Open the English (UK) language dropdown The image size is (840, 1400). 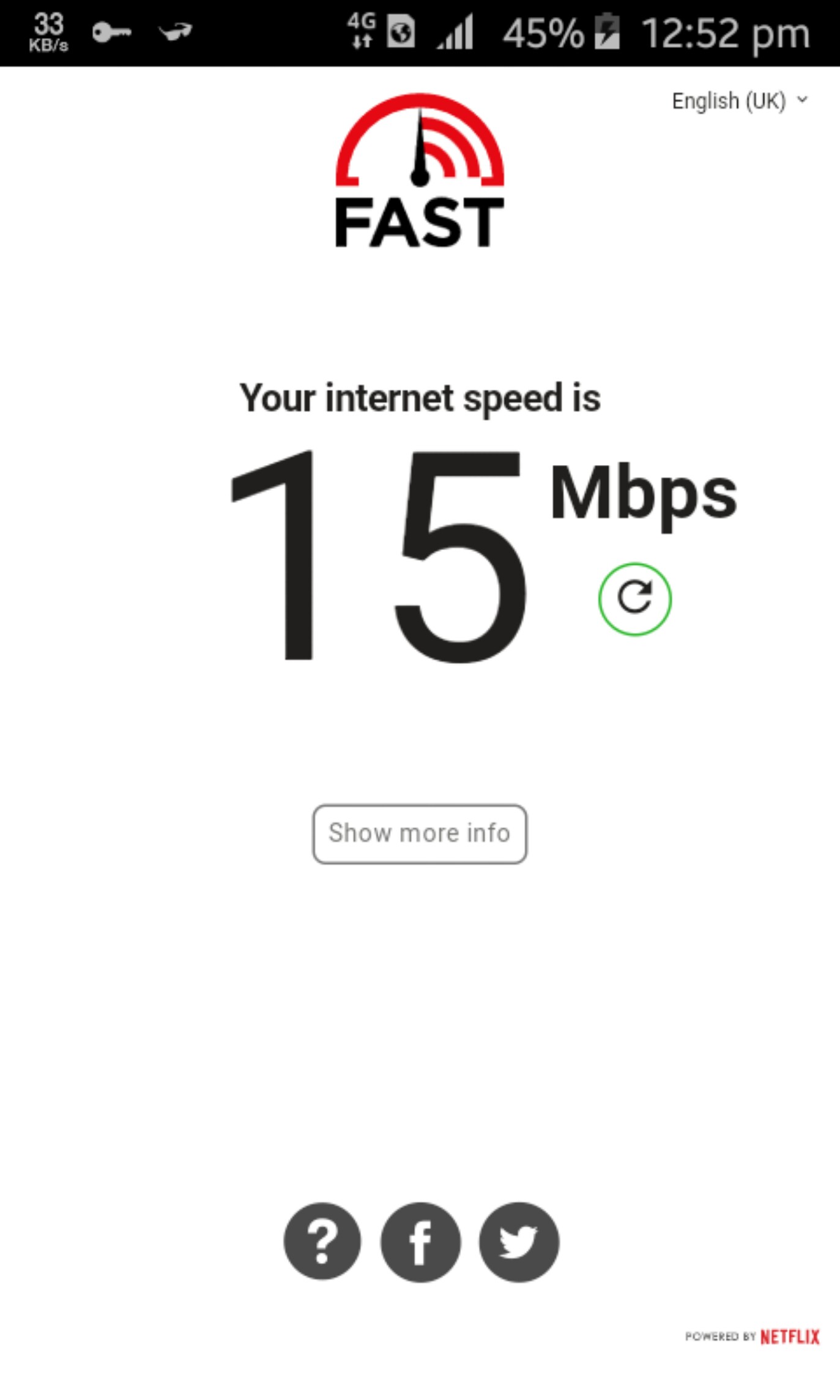(739, 101)
